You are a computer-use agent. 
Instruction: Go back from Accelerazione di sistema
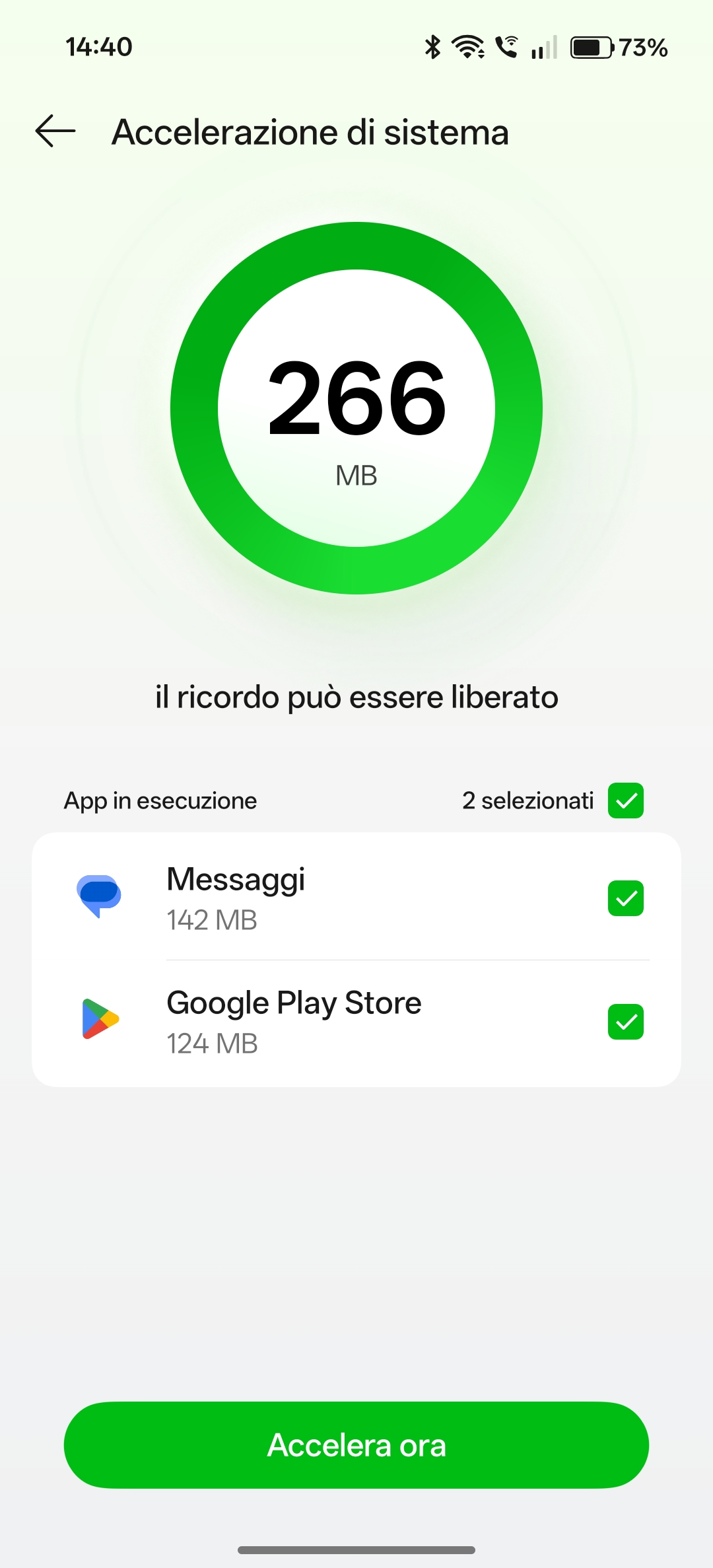pyautogui.click(x=55, y=131)
